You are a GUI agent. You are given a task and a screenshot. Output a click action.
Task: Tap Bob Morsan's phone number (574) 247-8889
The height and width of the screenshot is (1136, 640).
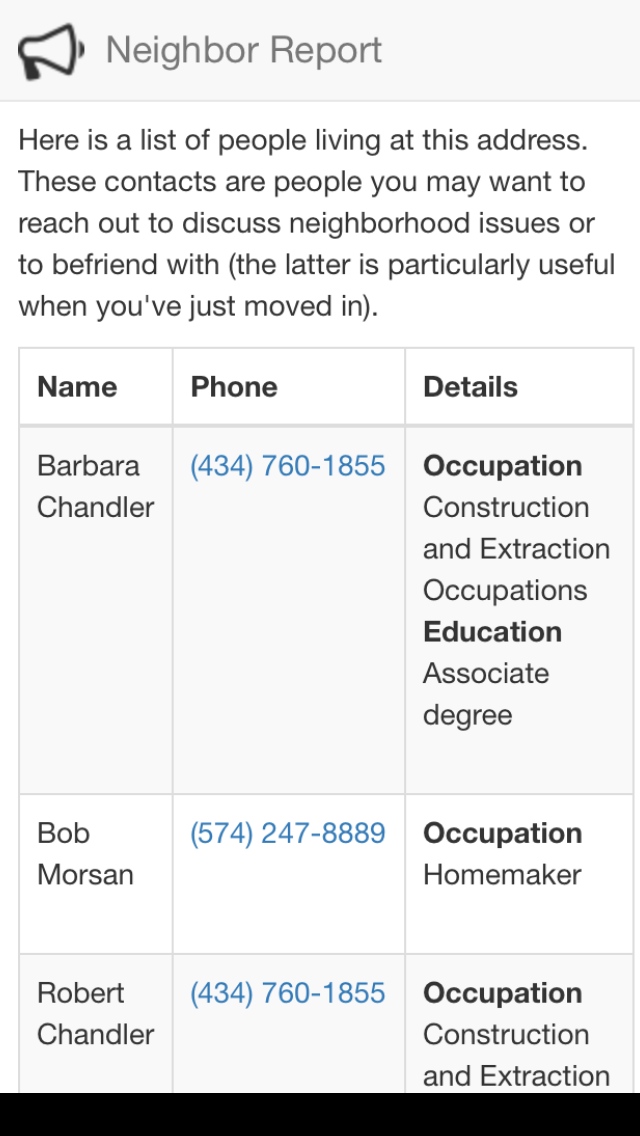[x=288, y=833]
